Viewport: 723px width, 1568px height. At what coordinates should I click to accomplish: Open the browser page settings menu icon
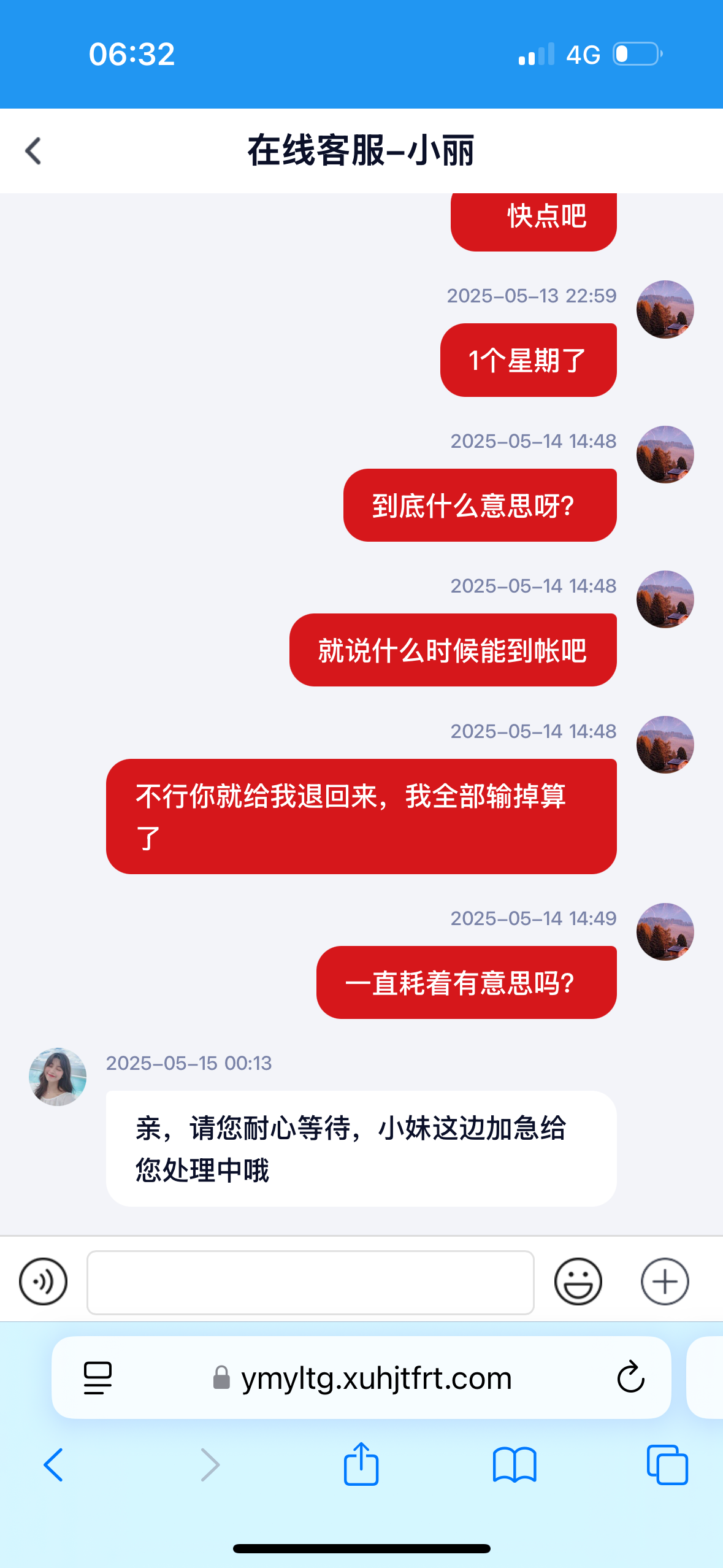98,1378
